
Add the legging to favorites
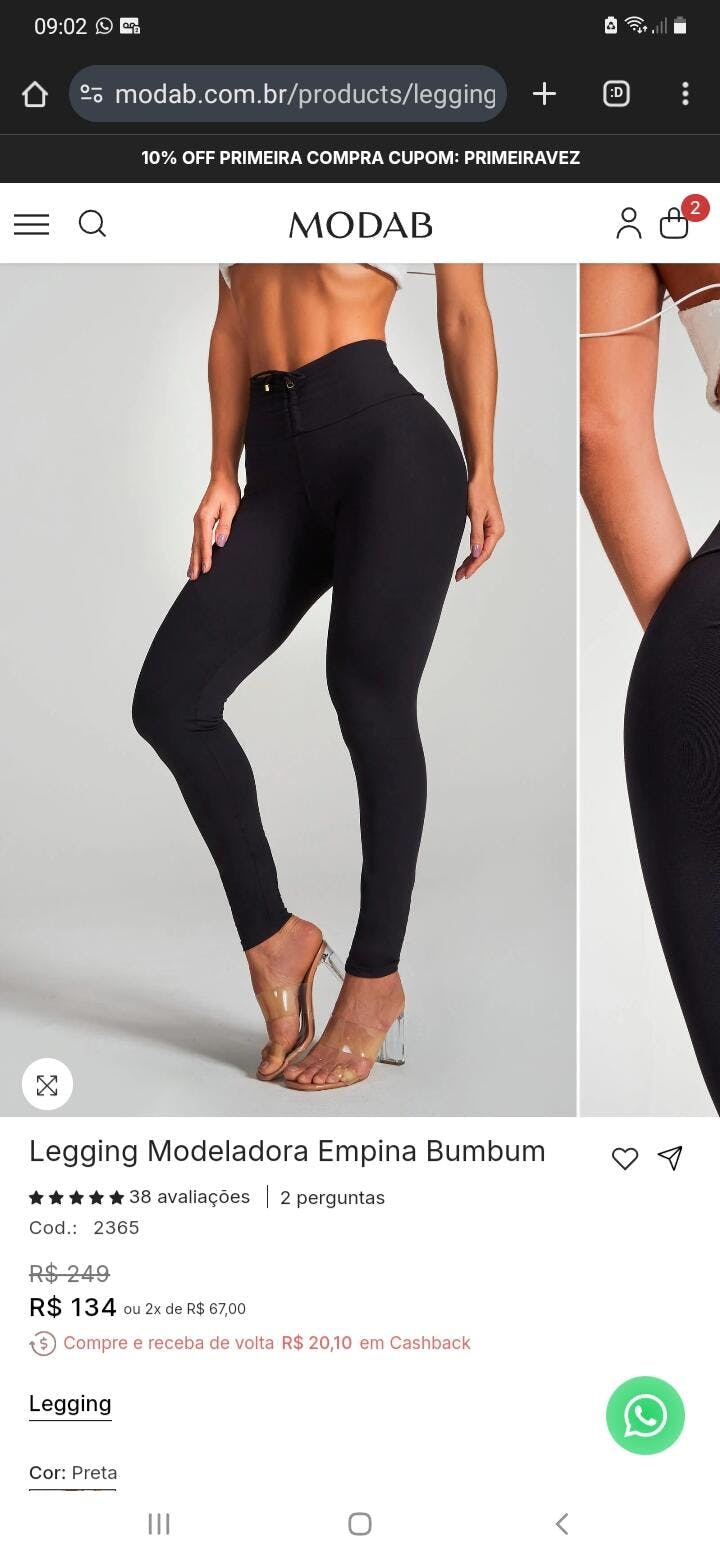[625, 1158]
